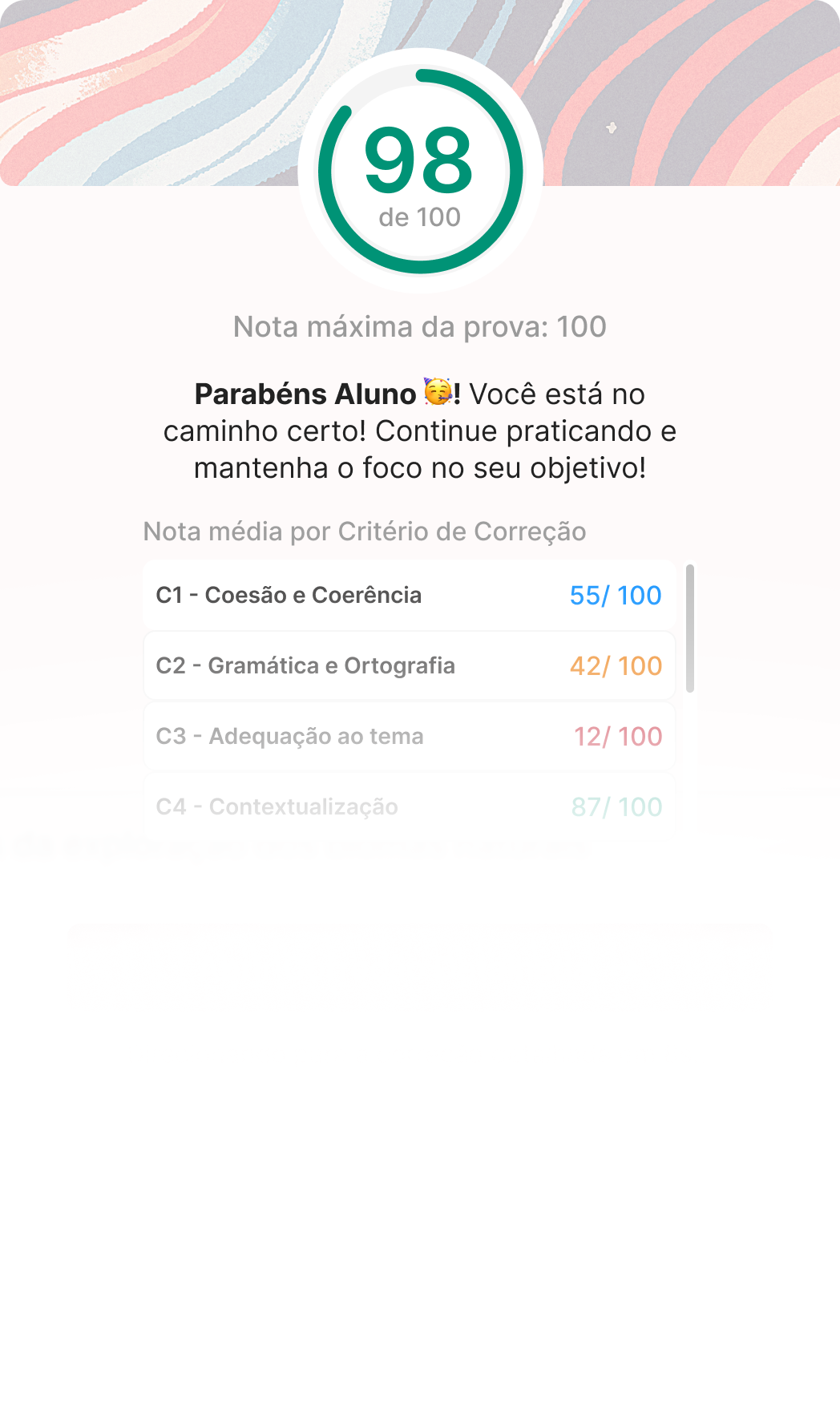Click the red 12/100 score for C3
Screen dimensions: 840x1427
(617, 736)
